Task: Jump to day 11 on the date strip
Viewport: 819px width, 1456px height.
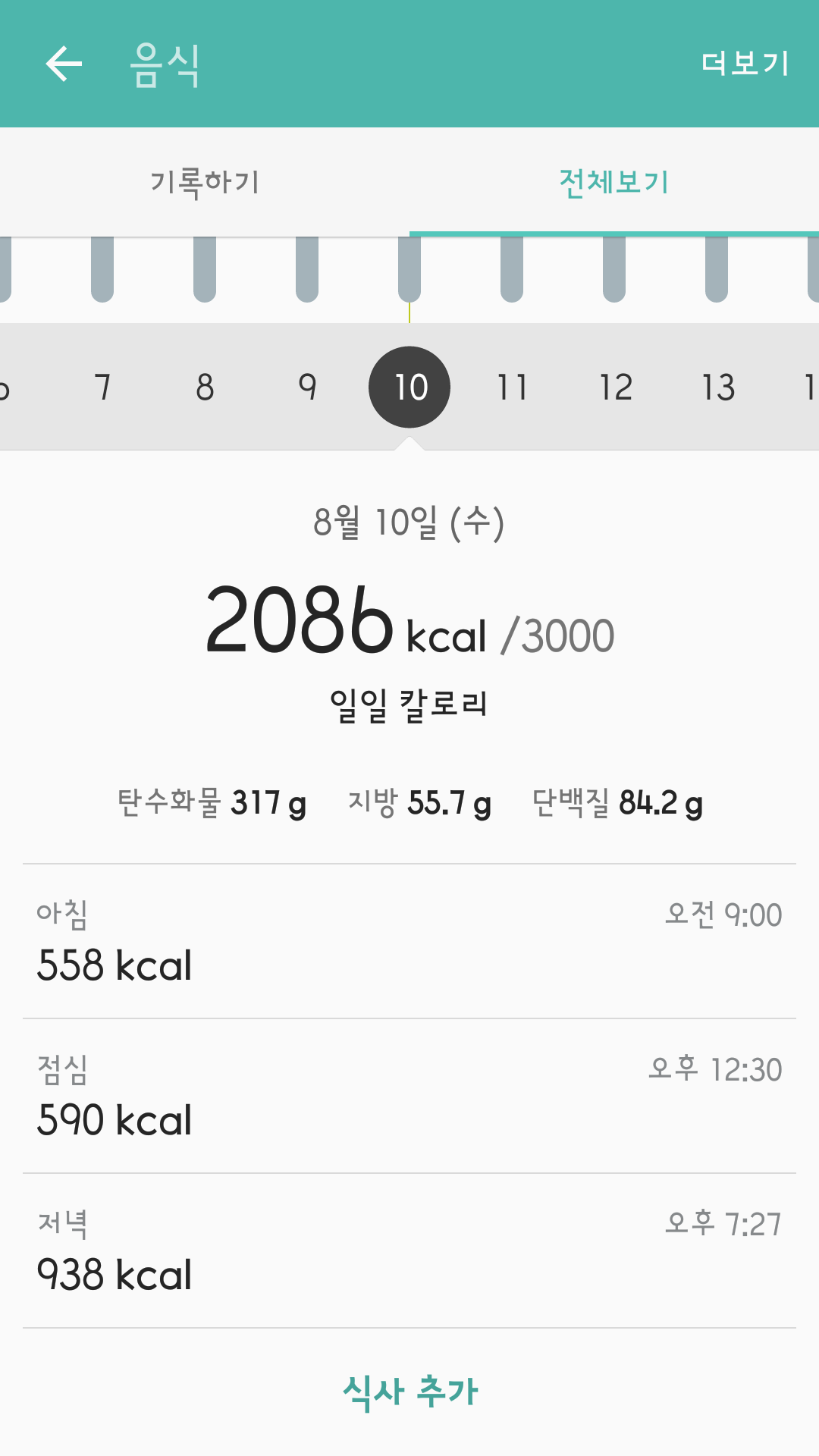Action: 512,388
